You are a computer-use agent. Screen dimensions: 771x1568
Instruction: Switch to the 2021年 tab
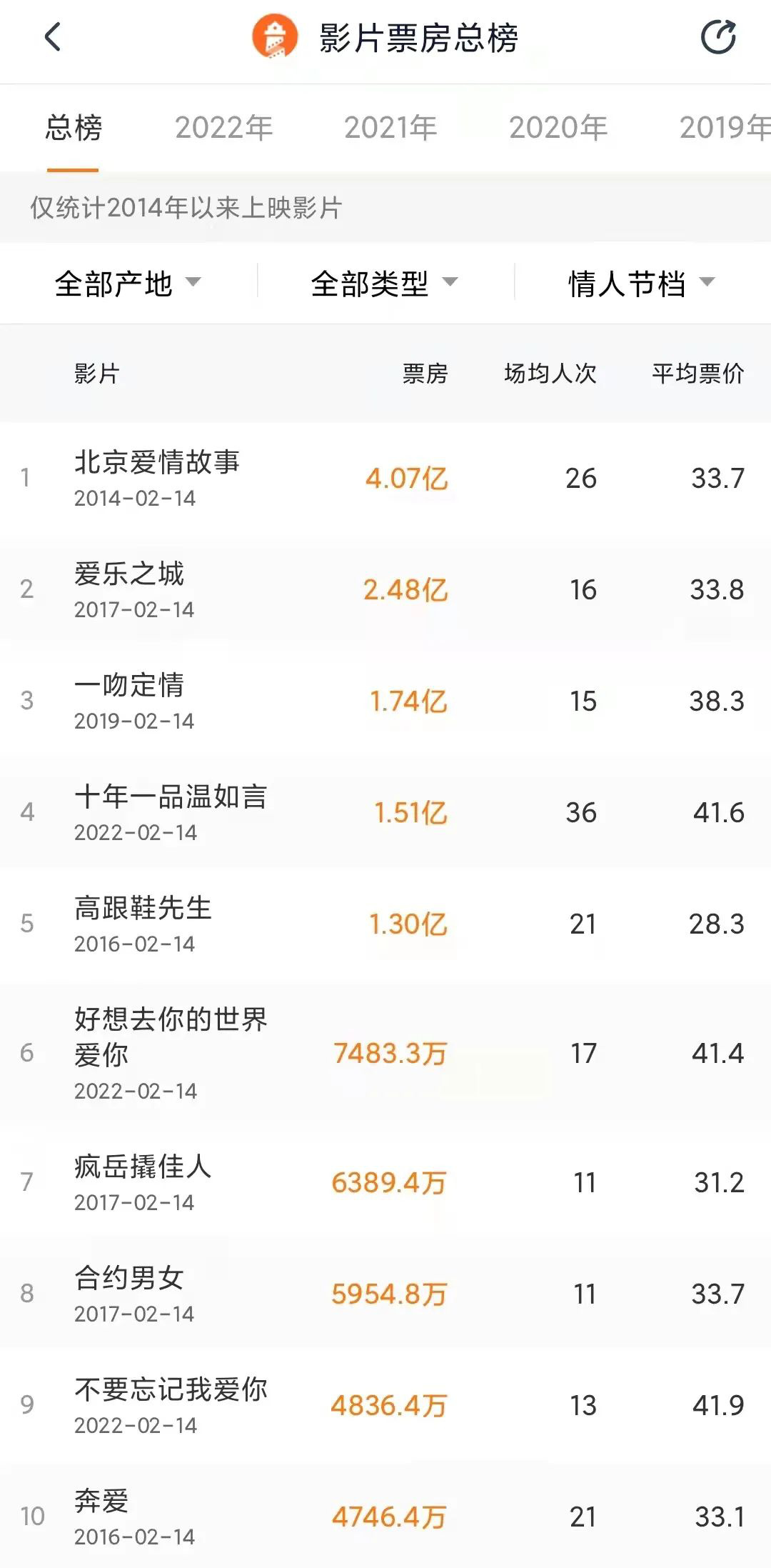coord(390,128)
